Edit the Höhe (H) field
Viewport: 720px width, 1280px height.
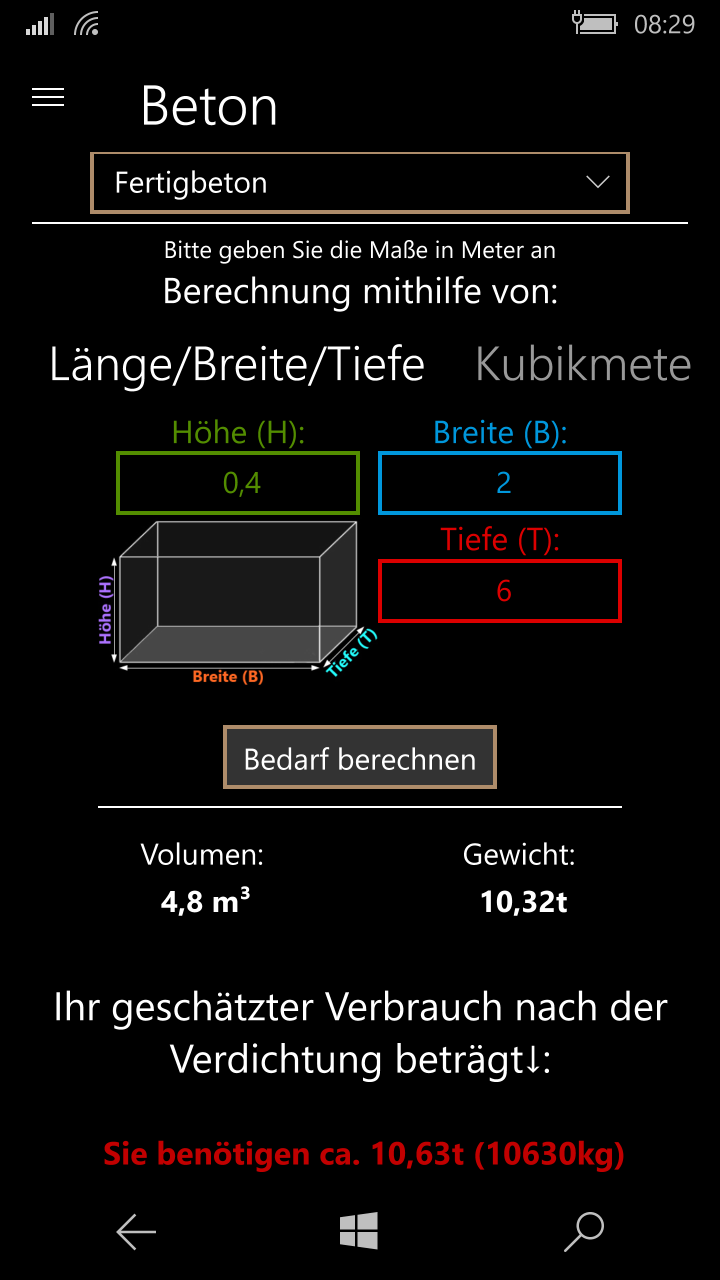[x=238, y=483]
